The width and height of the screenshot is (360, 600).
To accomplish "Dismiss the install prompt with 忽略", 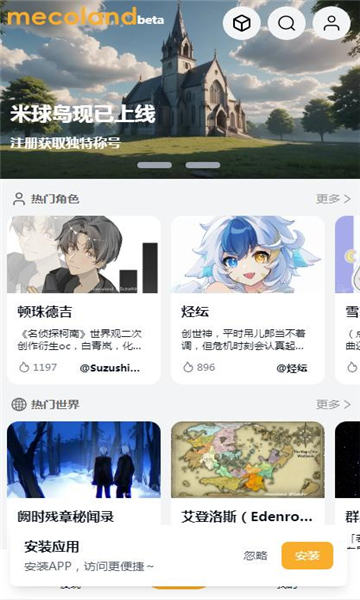I will pos(255,556).
